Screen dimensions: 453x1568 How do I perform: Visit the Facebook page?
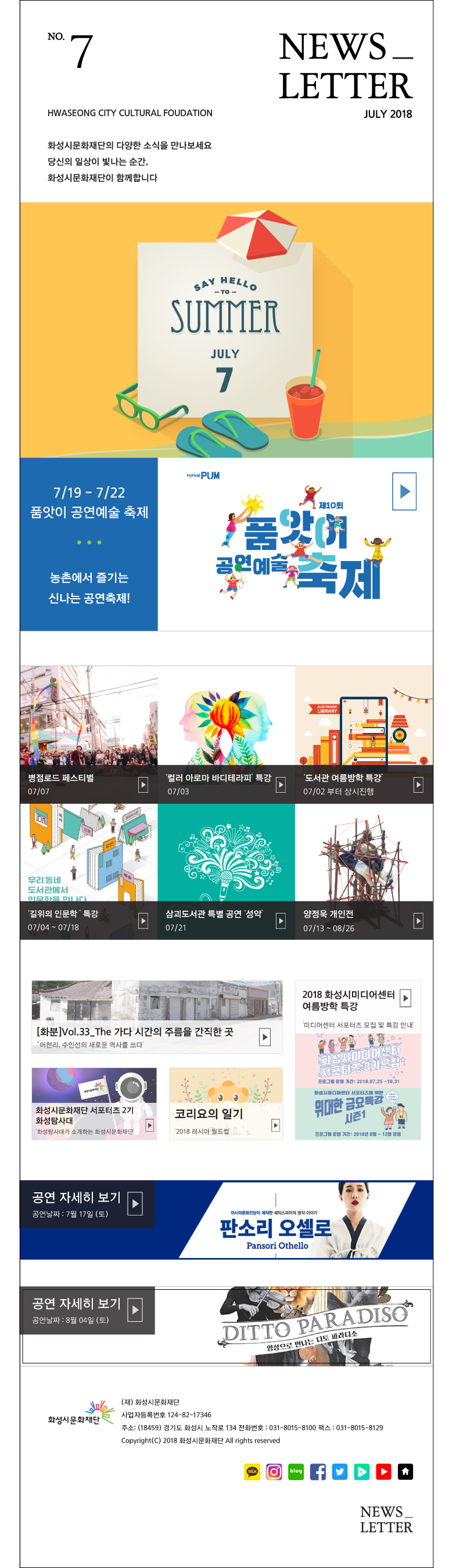[x=318, y=1471]
